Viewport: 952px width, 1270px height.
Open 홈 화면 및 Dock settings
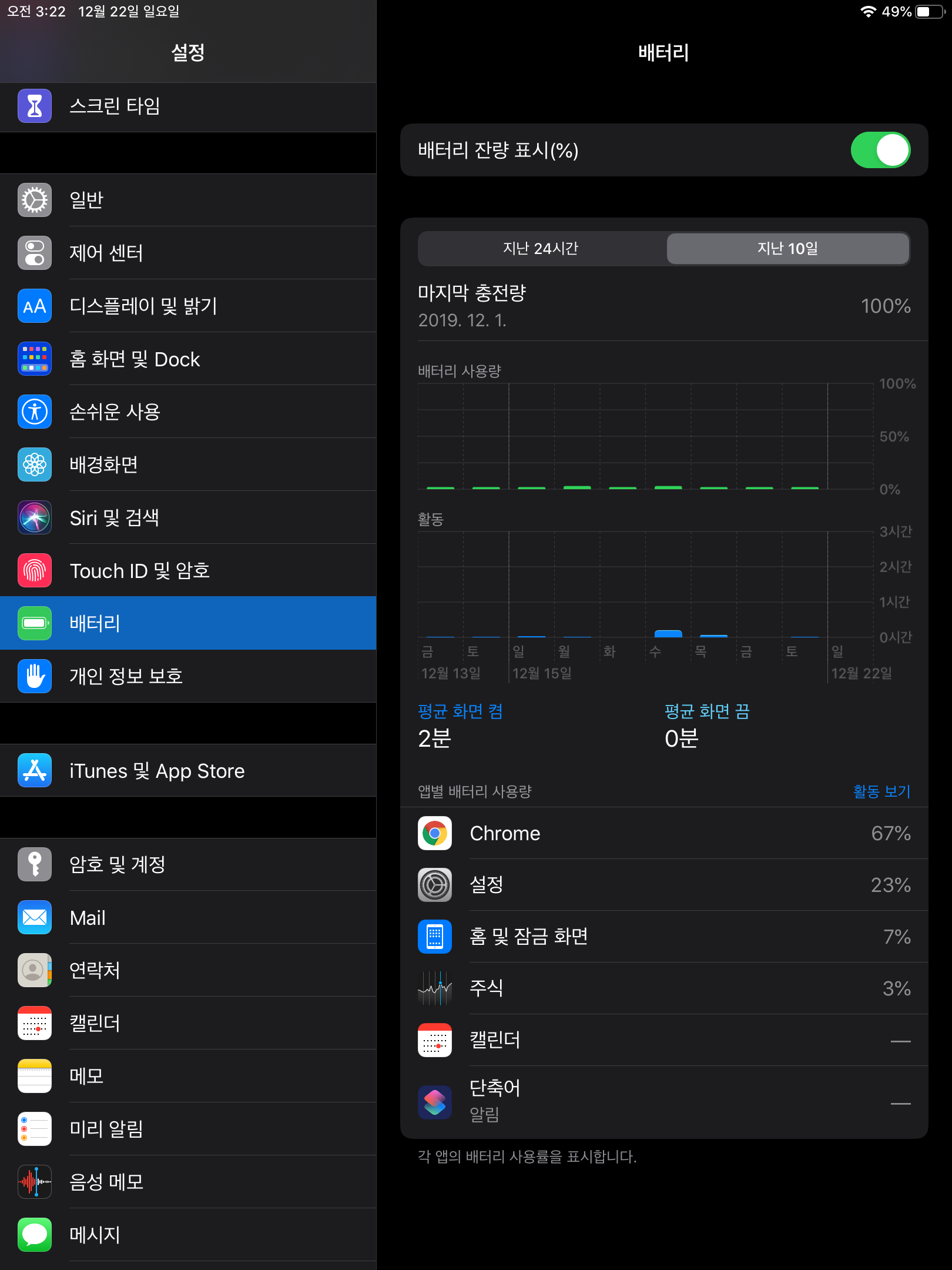click(x=188, y=359)
